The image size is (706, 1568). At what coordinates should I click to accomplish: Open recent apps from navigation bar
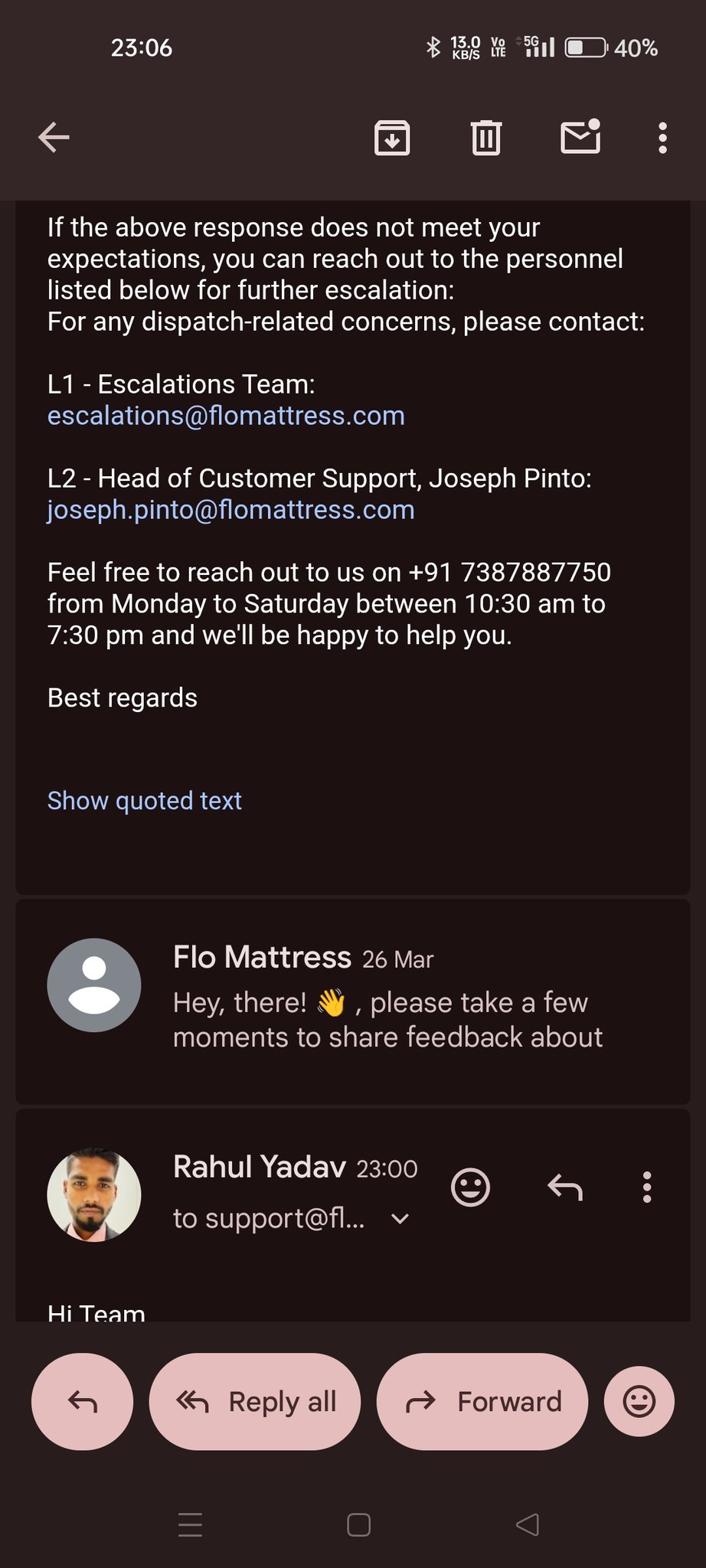190,1525
